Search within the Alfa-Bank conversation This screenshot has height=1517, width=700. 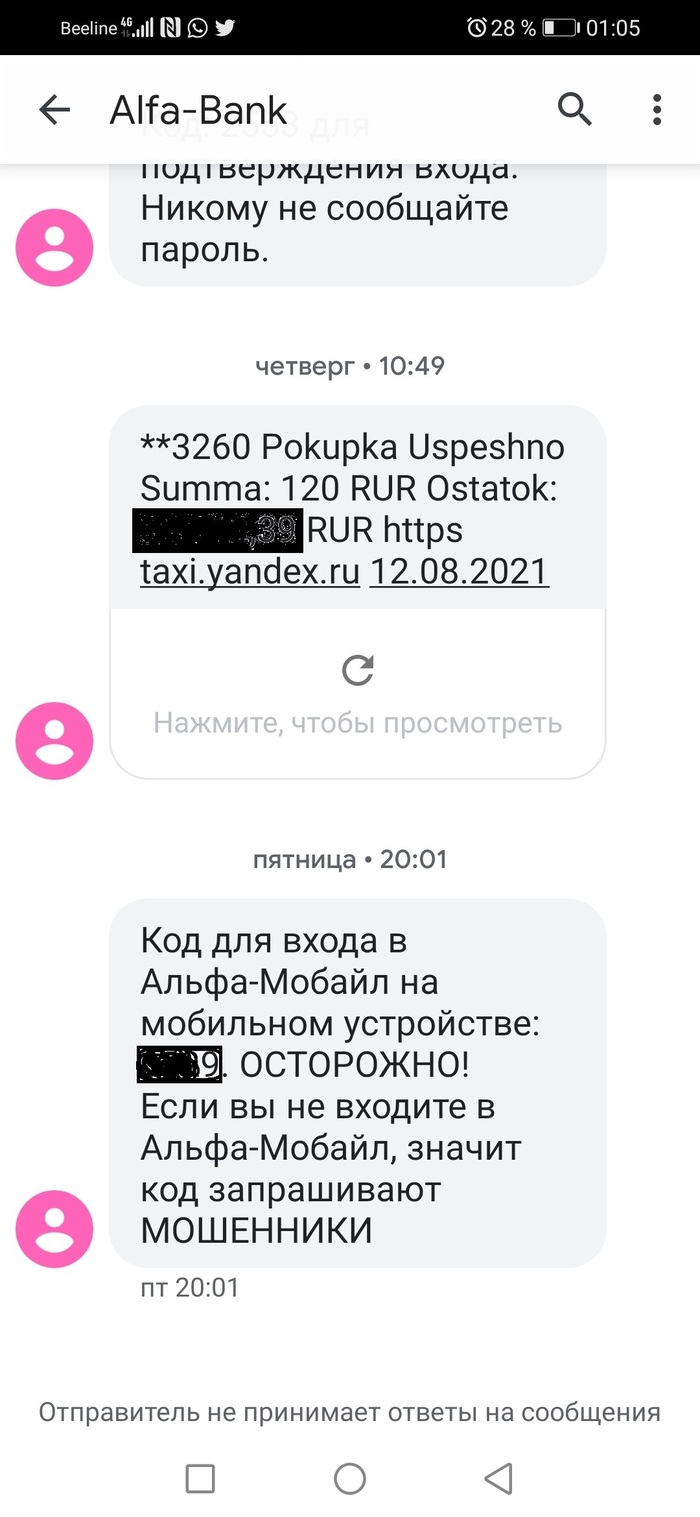point(575,109)
